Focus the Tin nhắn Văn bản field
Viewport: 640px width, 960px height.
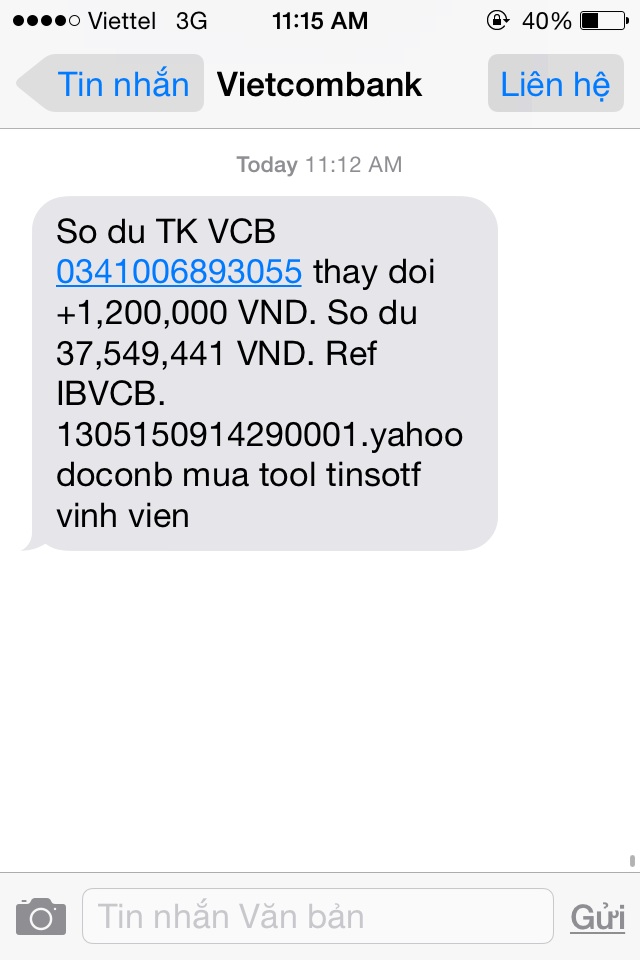(317, 916)
